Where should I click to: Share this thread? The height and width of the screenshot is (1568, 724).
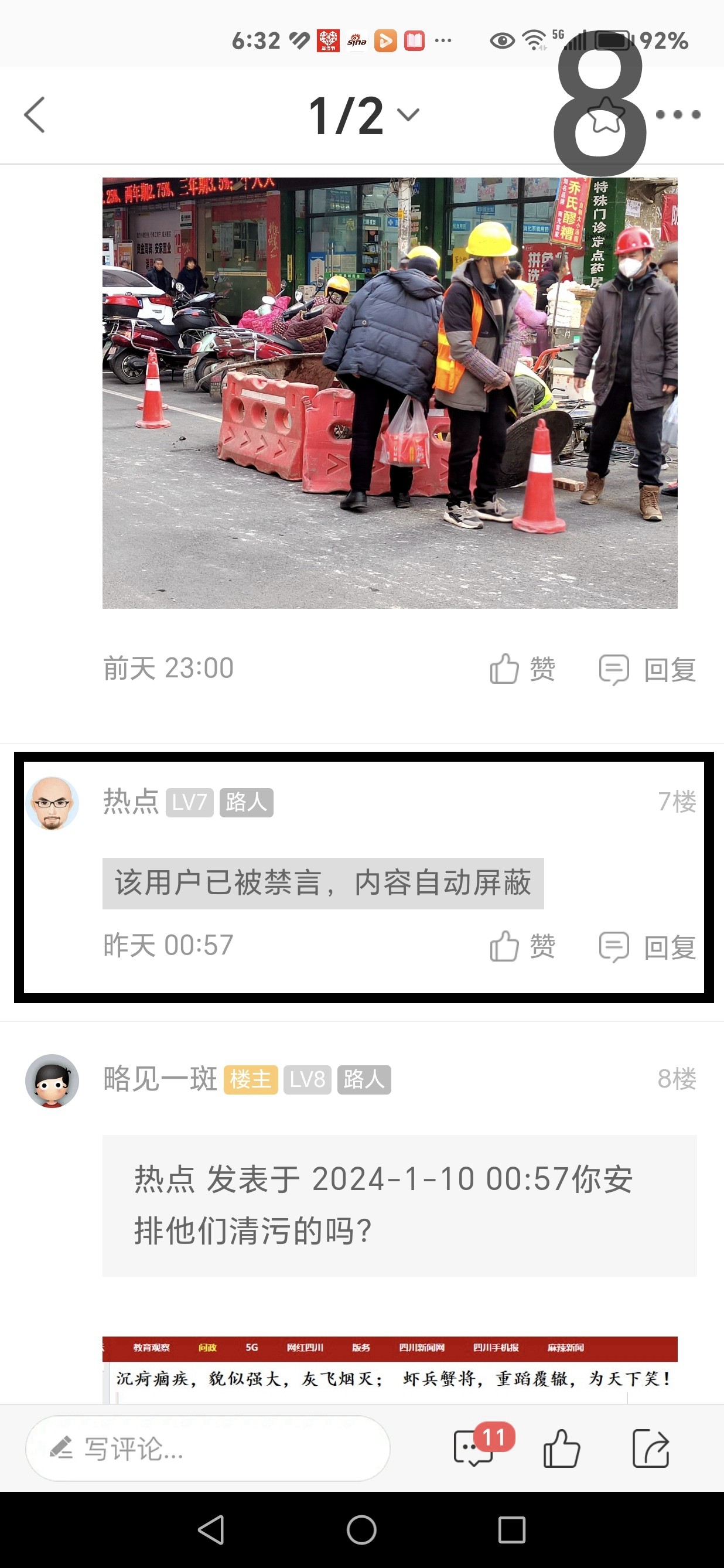pos(650,1448)
